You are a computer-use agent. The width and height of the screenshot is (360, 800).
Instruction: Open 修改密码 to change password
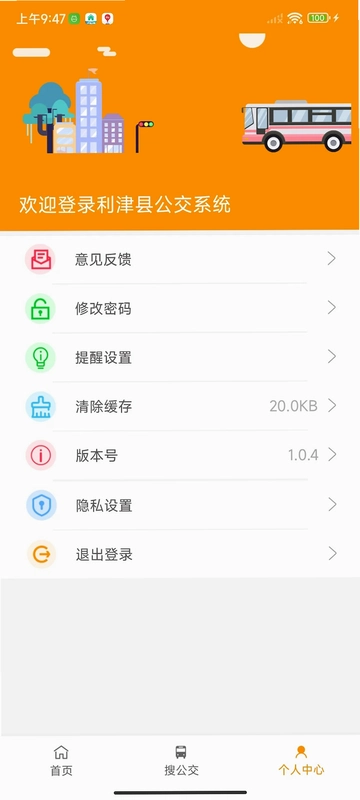click(x=180, y=308)
